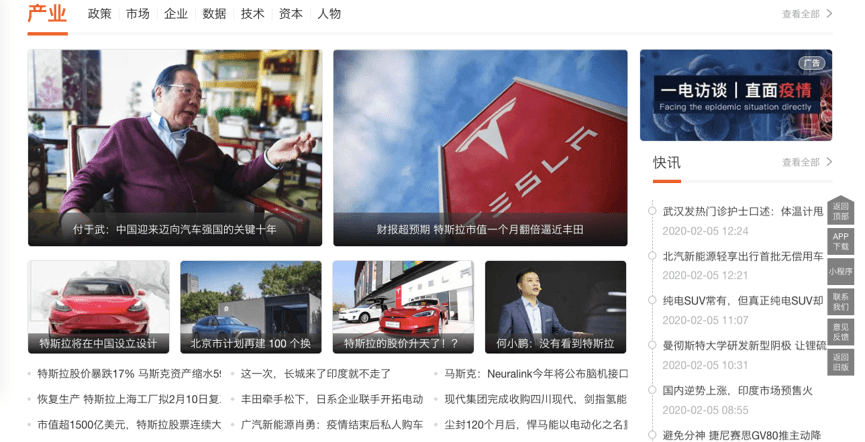Switch to the 政策 tab
This screenshot has height=442, width=865.
[99, 14]
